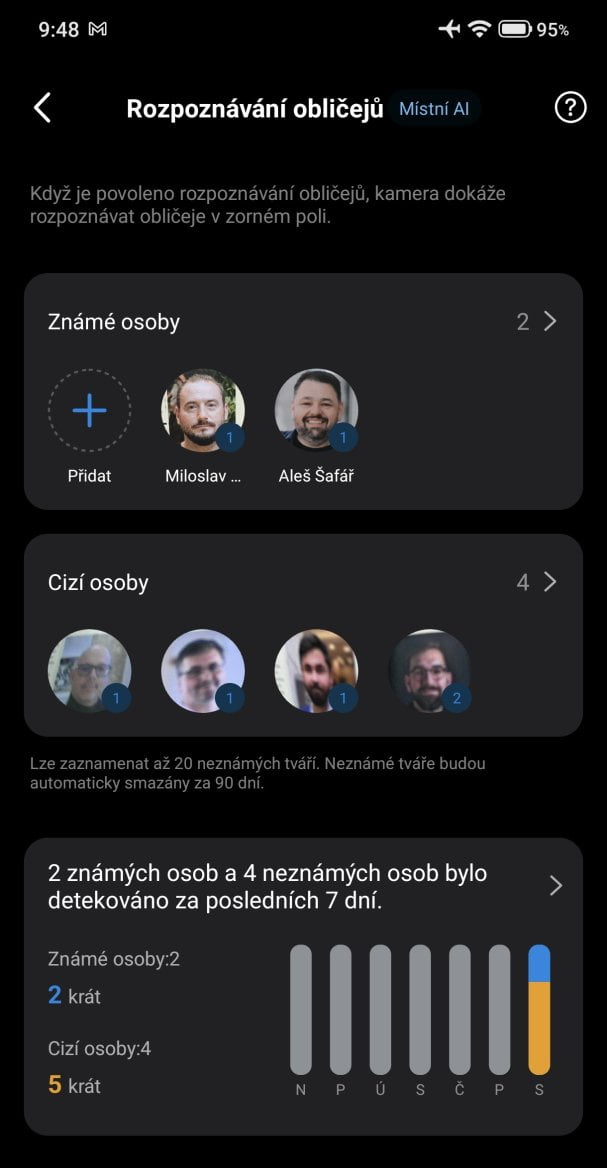Open the Cizí osoby list chevron
The width and height of the screenshot is (607, 1168).
(548, 582)
